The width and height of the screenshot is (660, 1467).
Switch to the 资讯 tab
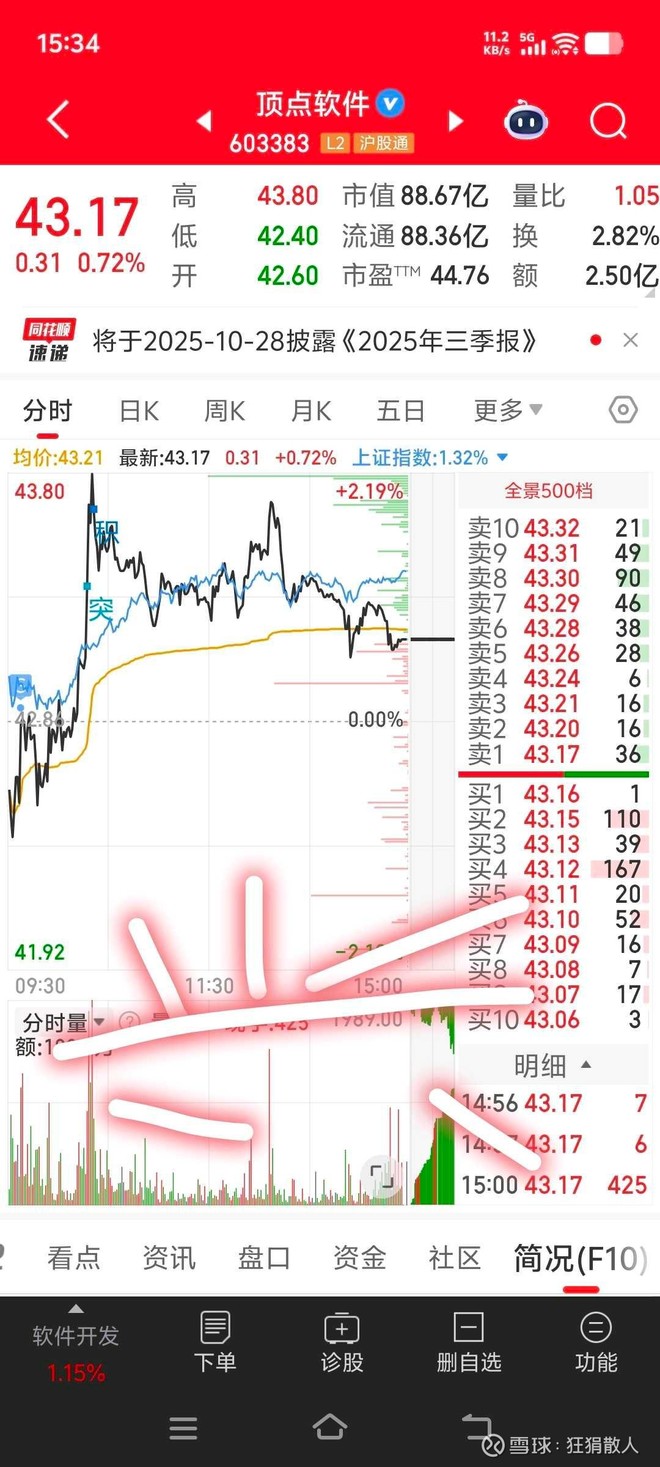click(169, 1258)
